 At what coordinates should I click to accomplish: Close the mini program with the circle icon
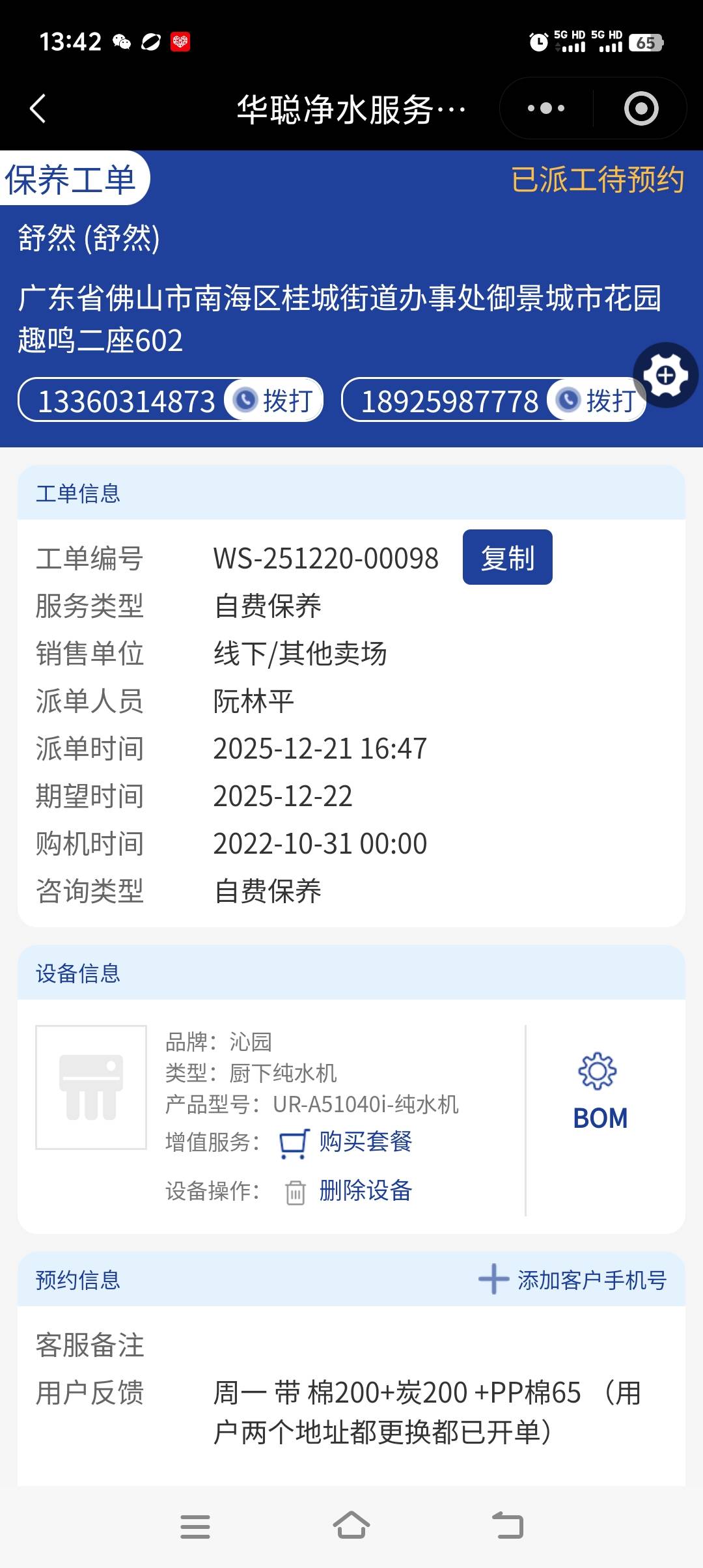coord(641,109)
